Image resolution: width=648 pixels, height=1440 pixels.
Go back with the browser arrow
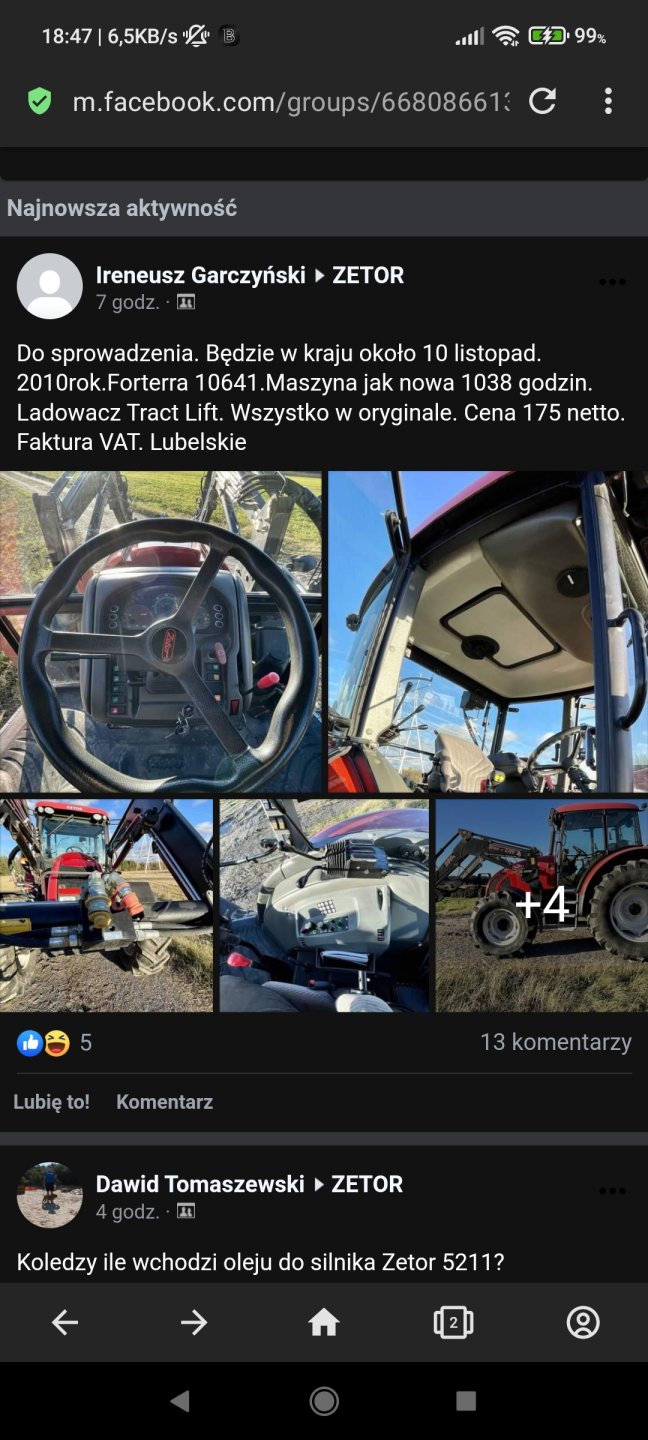(65, 1323)
